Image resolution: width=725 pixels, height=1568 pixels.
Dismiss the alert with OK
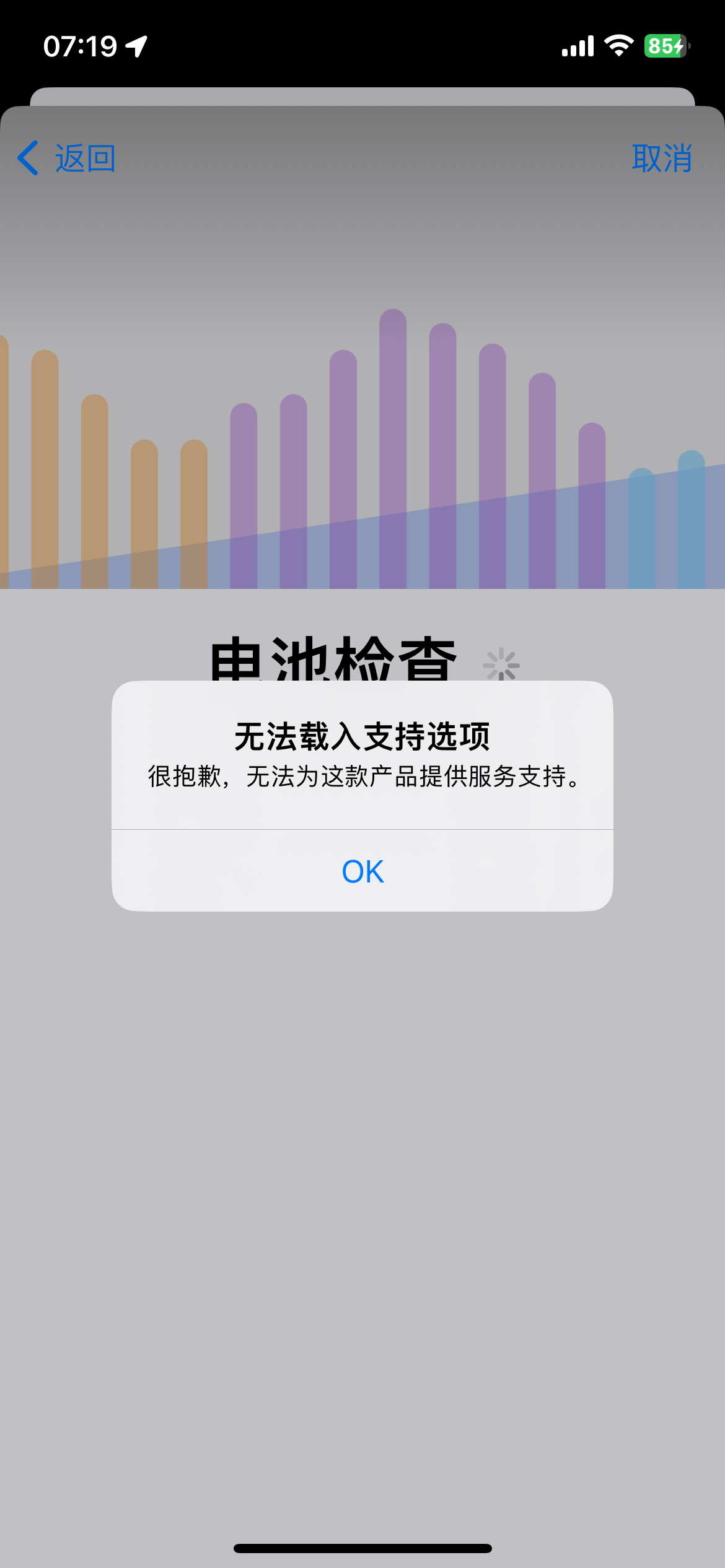pos(362,871)
